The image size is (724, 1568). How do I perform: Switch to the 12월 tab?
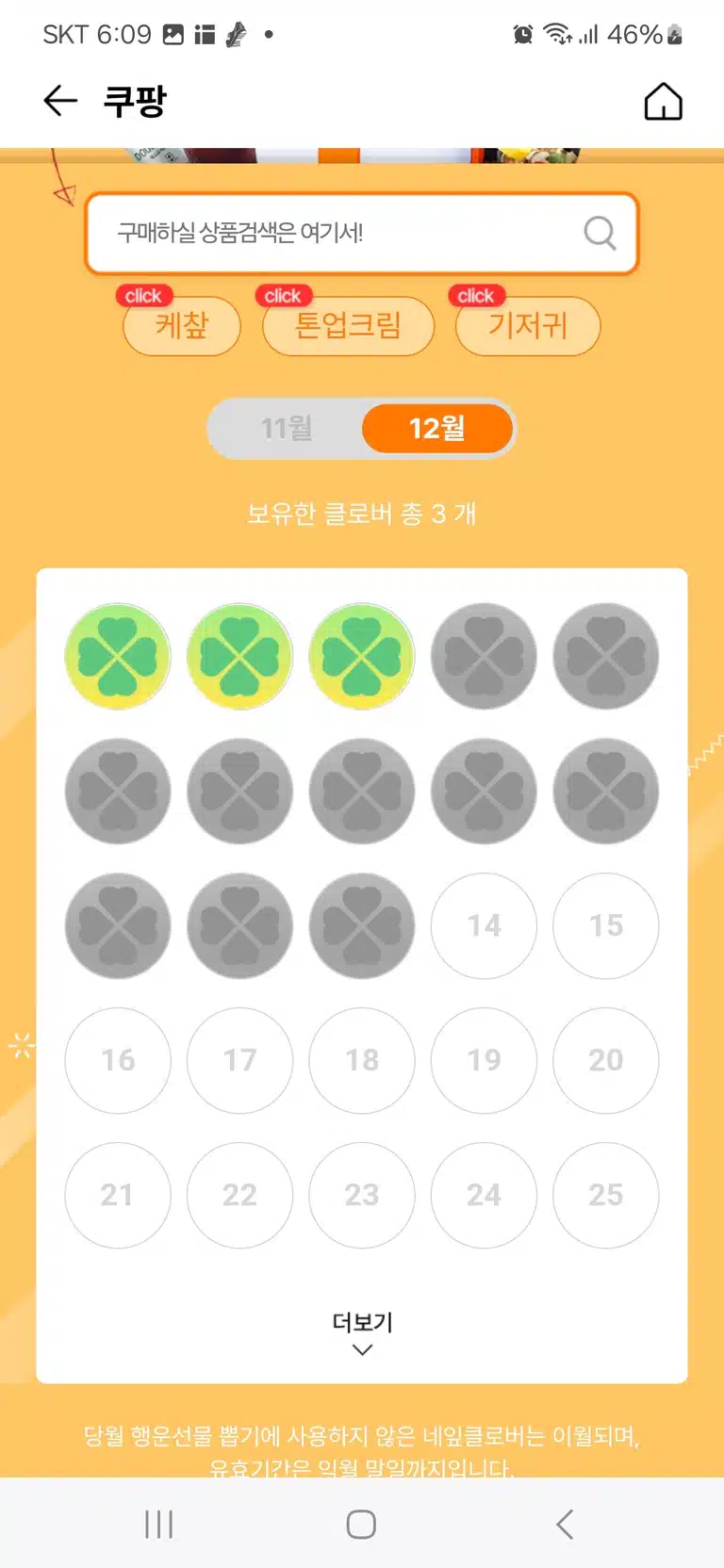coord(437,429)
